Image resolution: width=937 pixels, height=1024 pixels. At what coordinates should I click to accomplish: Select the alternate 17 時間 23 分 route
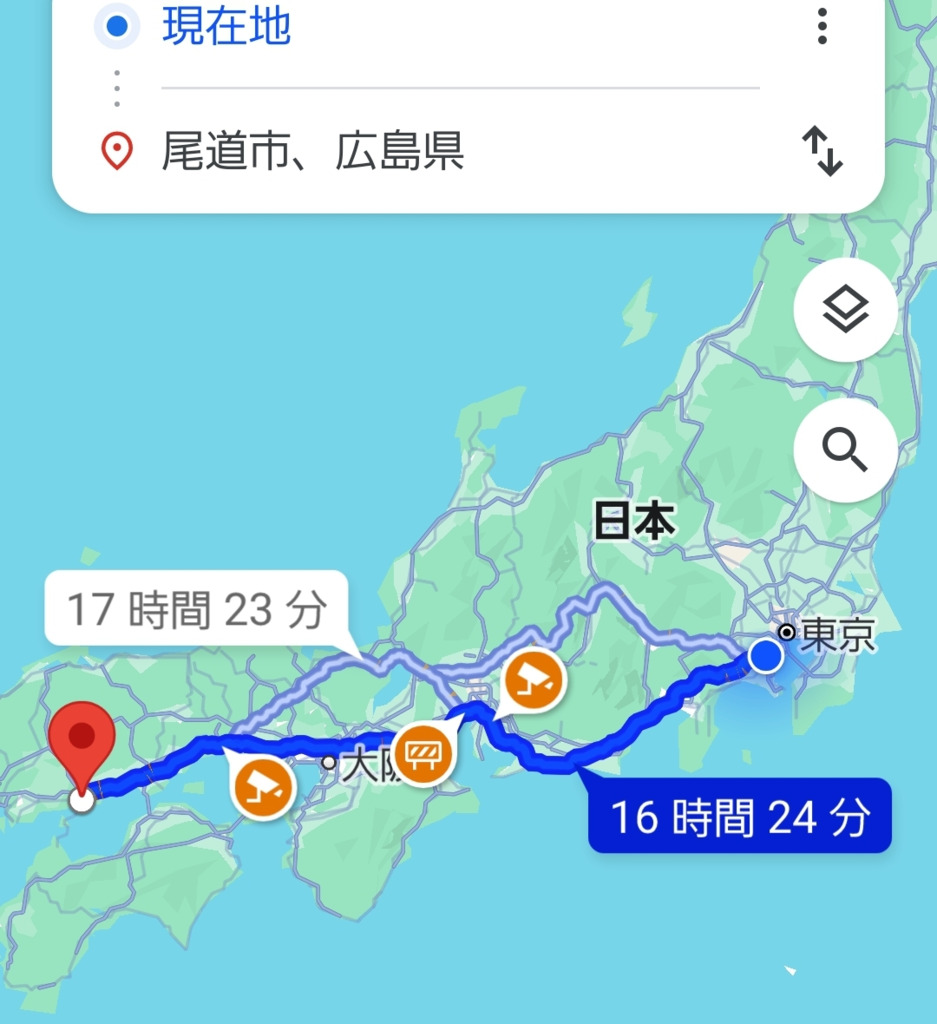tap(196, 608)
